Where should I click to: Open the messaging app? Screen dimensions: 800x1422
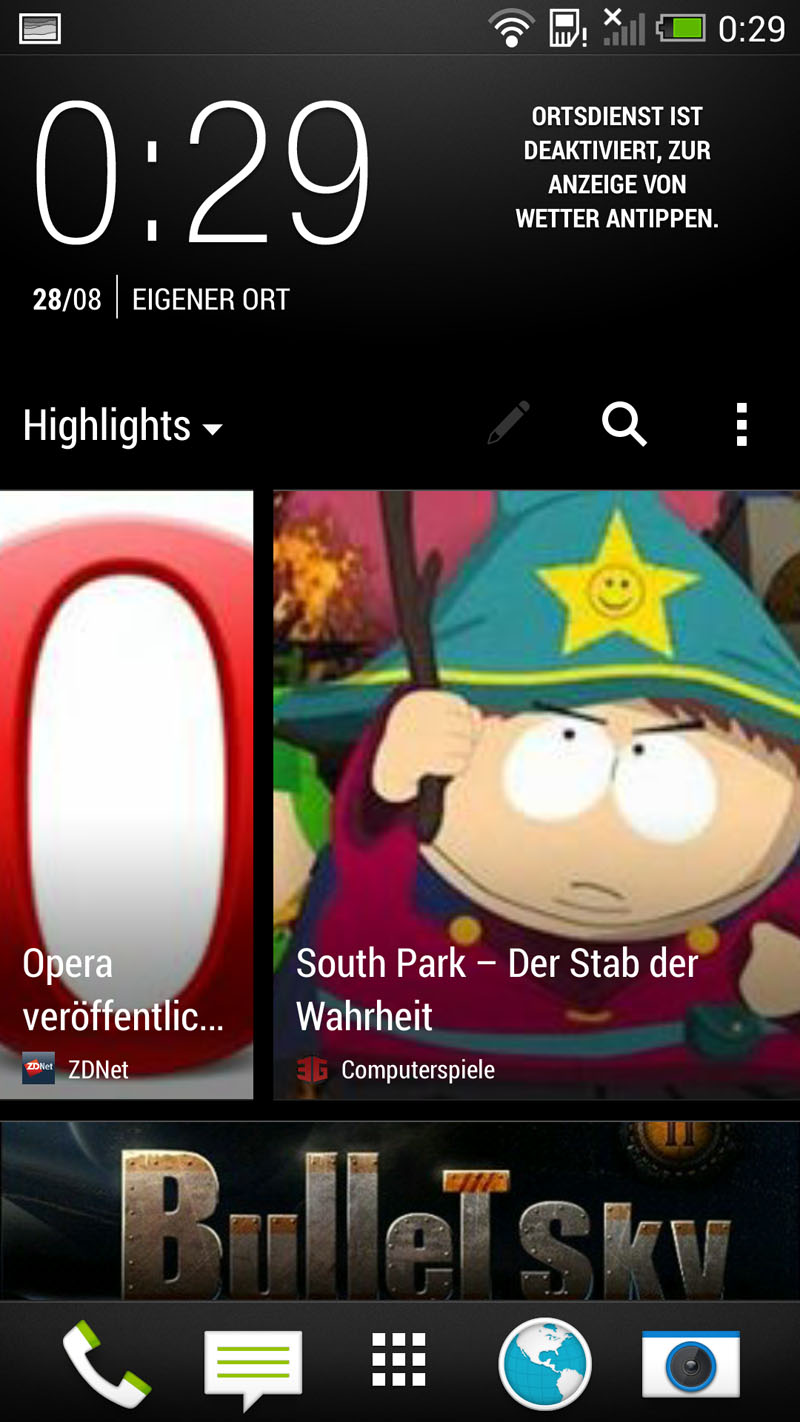point(253,1363)
